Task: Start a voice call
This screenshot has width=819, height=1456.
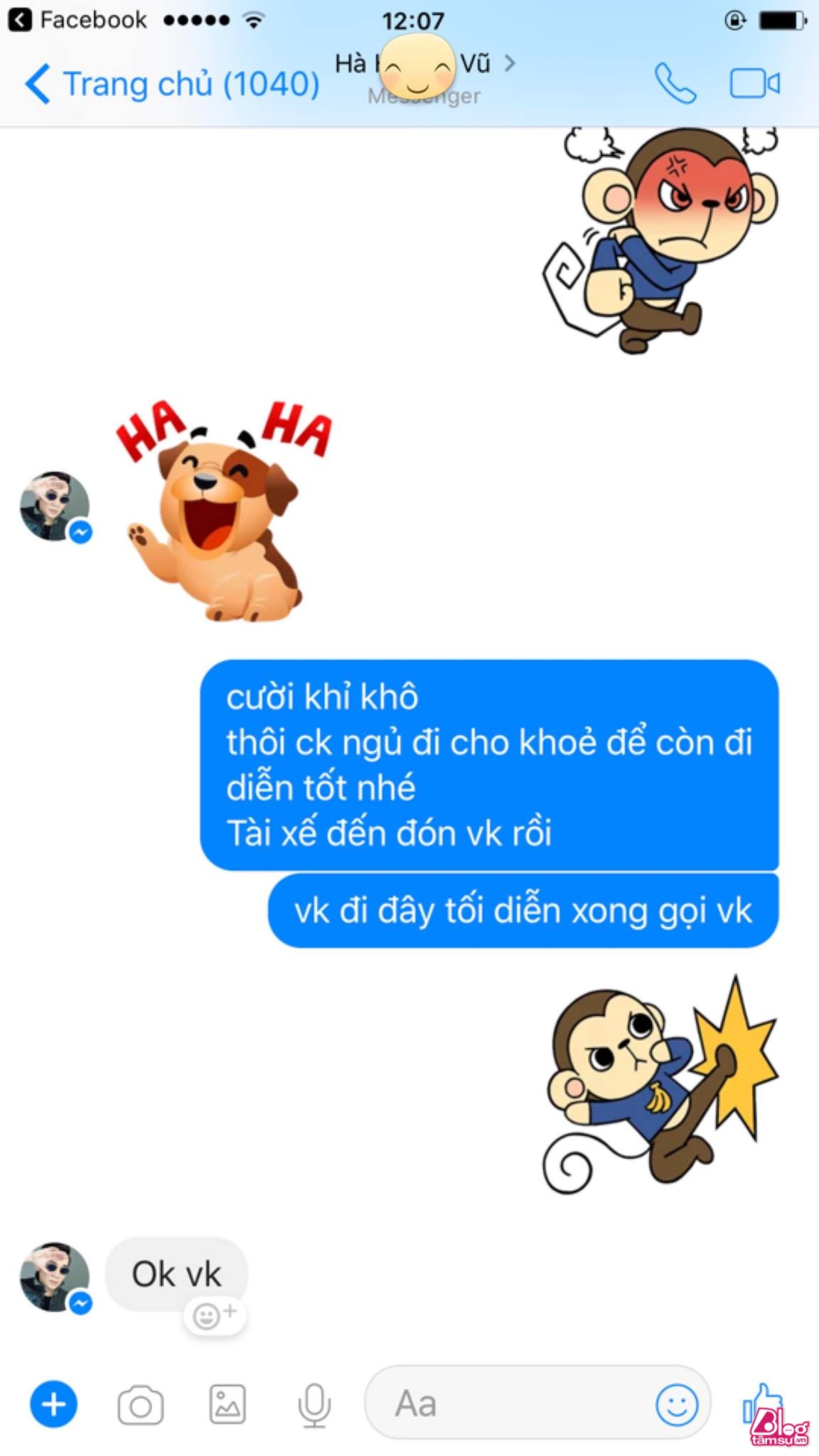Action: coord(675,83)
